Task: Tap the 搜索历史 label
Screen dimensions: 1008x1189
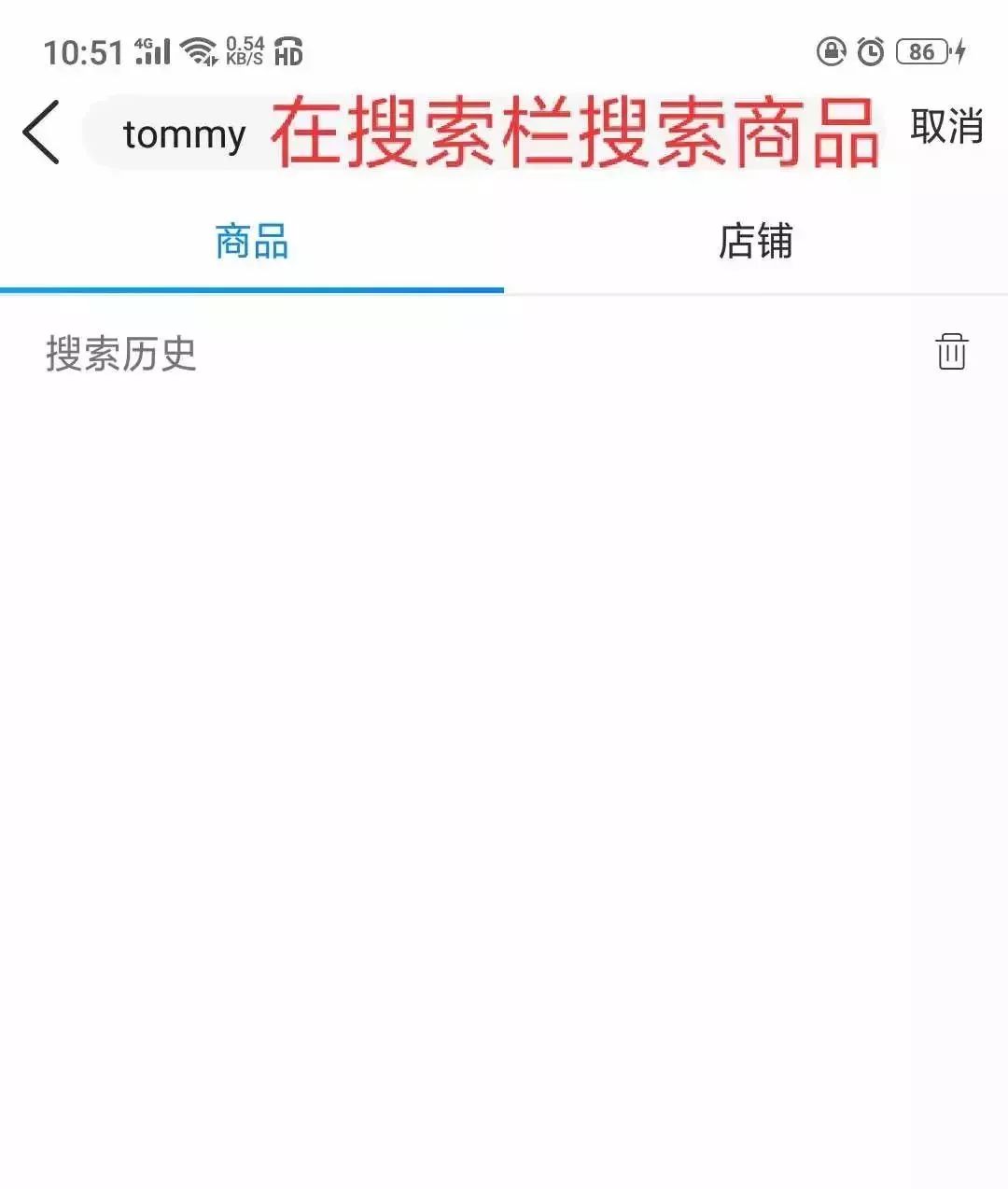Action: point(121,355)
